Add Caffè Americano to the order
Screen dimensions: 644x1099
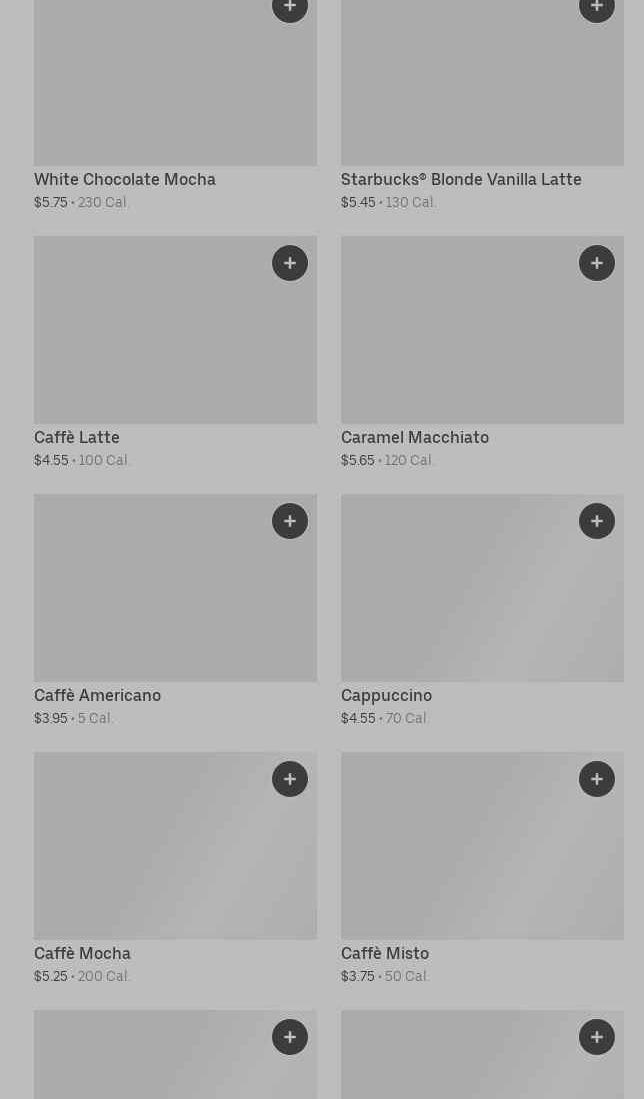(290, 521)
